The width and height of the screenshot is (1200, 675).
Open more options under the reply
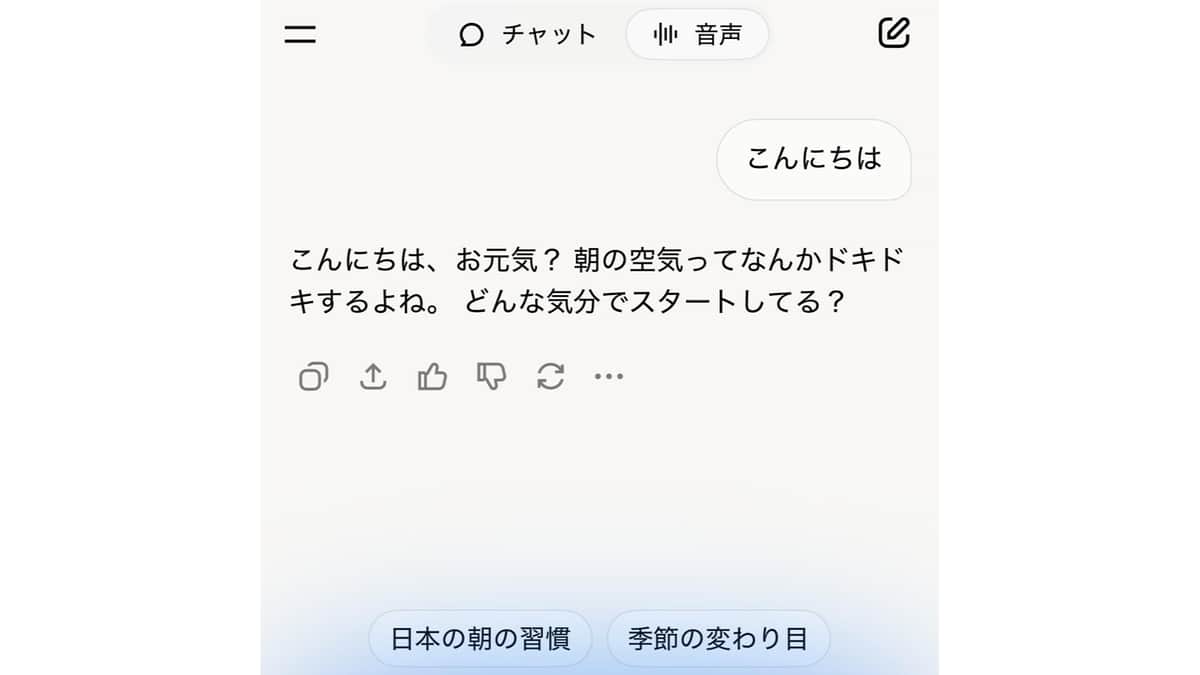(609, 377)
